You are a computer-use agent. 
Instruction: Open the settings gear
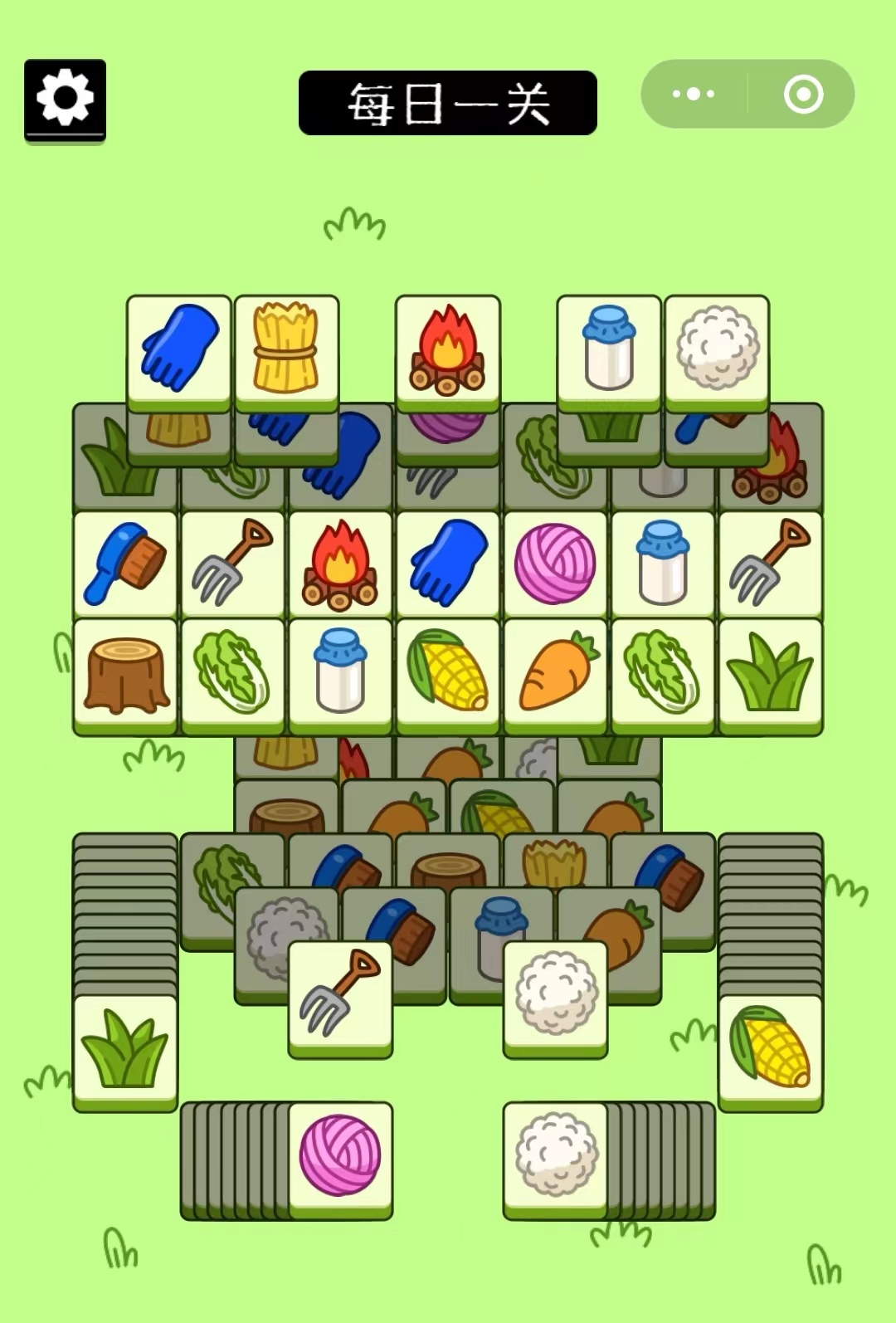65,99
